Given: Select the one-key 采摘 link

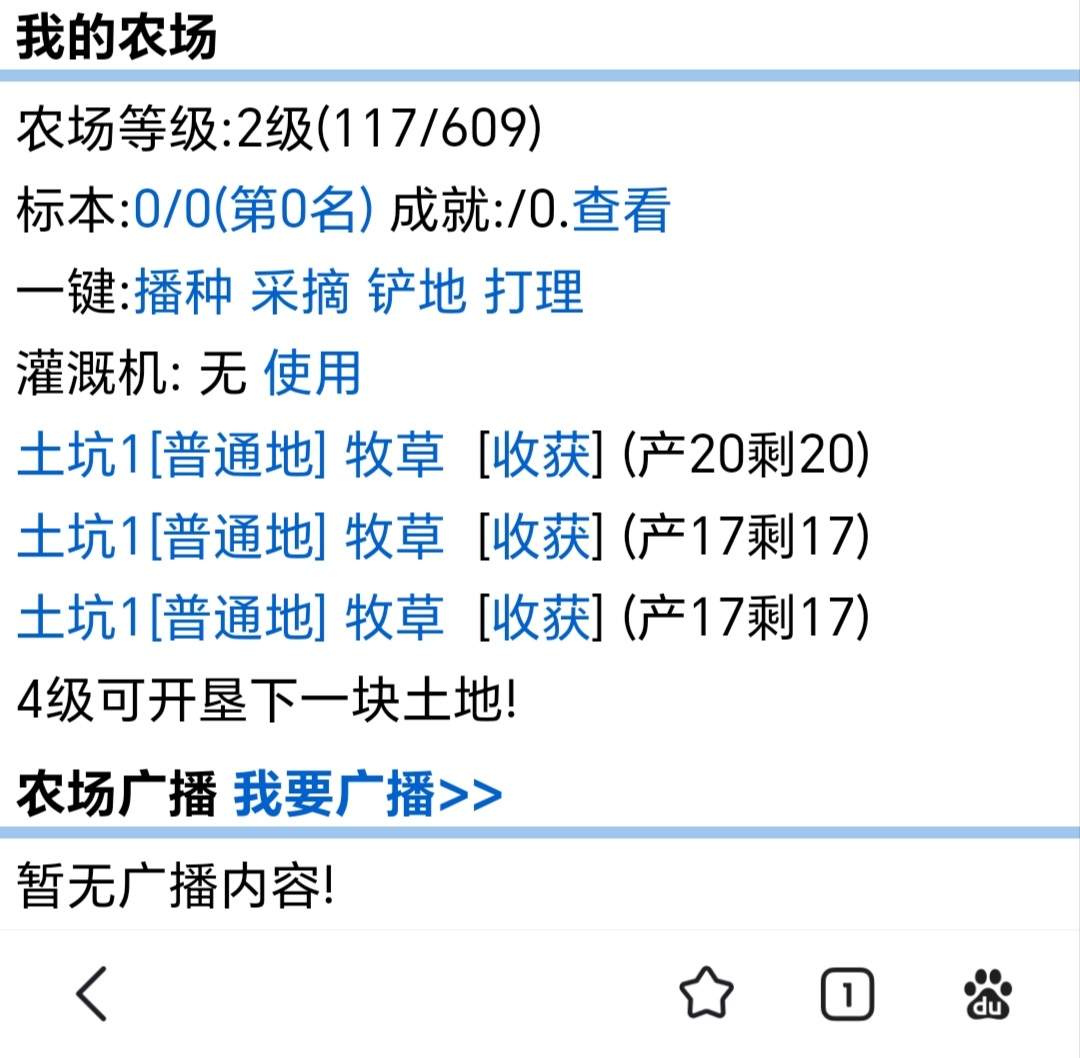Looking at the screenshot, I should tap(300, 293).
